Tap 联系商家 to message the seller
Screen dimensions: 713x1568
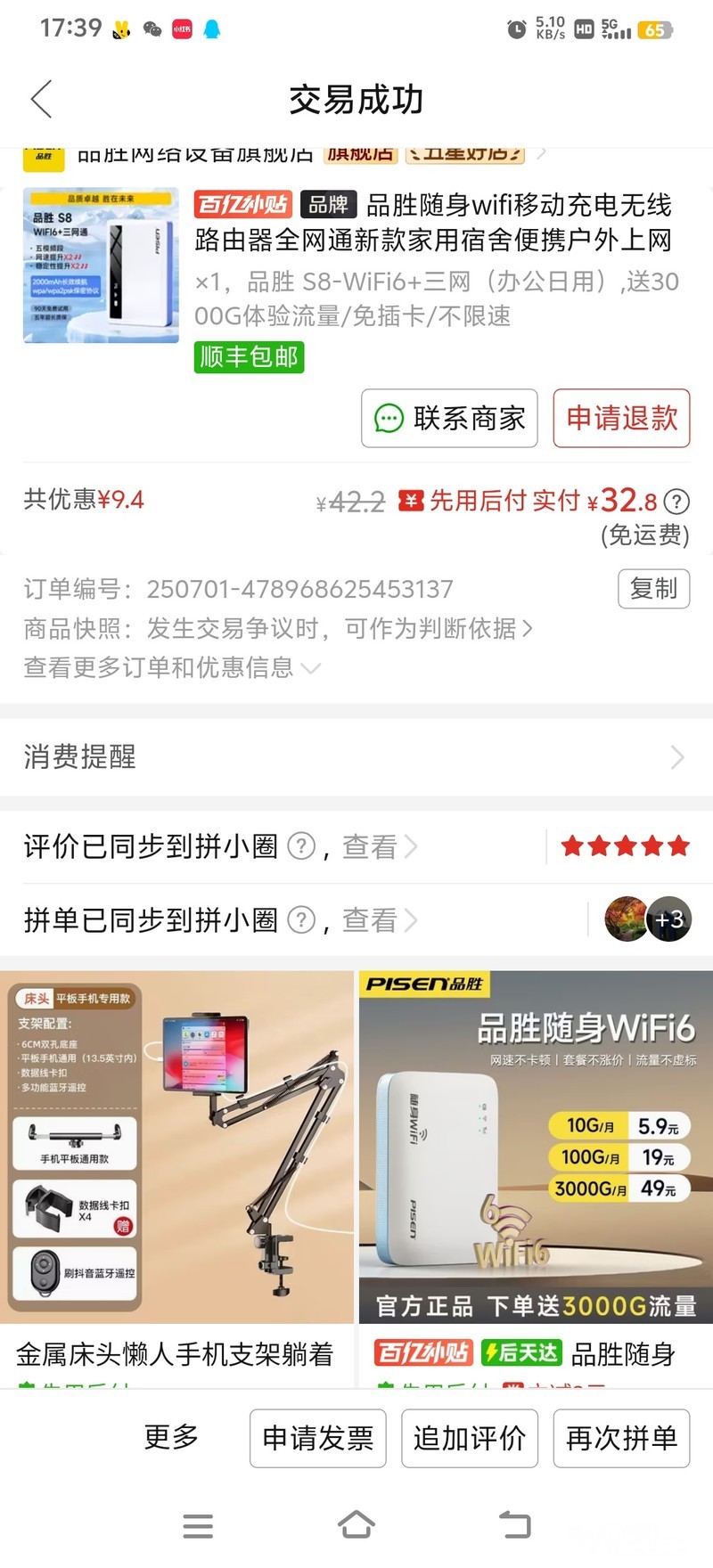click(x=449, y=418)
